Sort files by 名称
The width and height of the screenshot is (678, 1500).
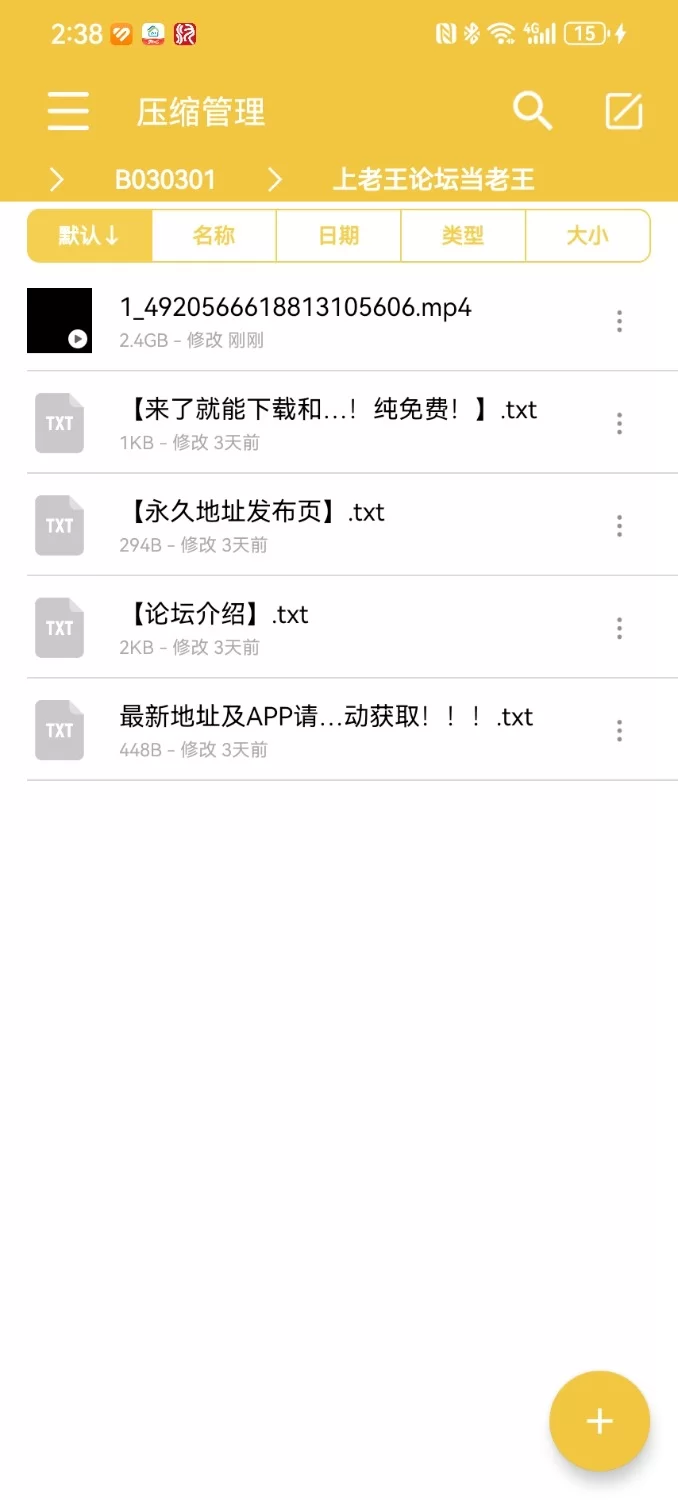(214, 236)
